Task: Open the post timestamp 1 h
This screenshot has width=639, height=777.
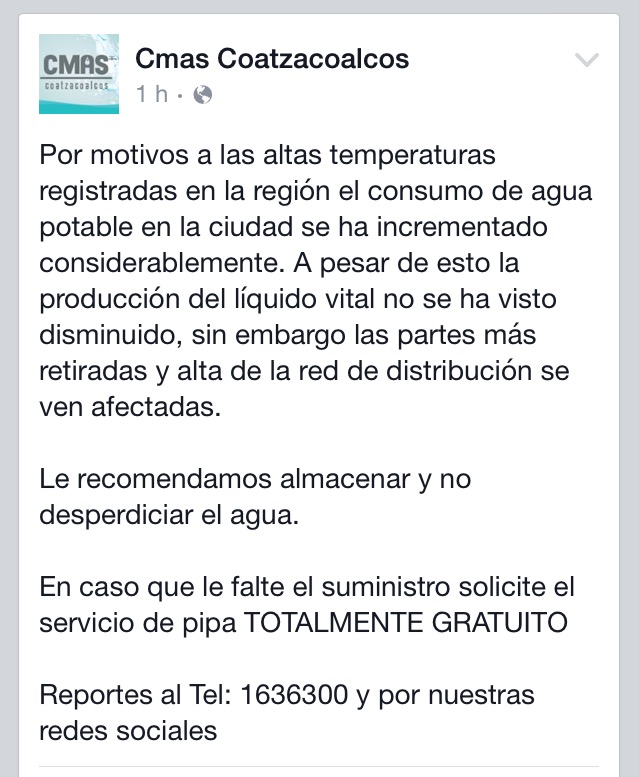Action: click(153, 95)
